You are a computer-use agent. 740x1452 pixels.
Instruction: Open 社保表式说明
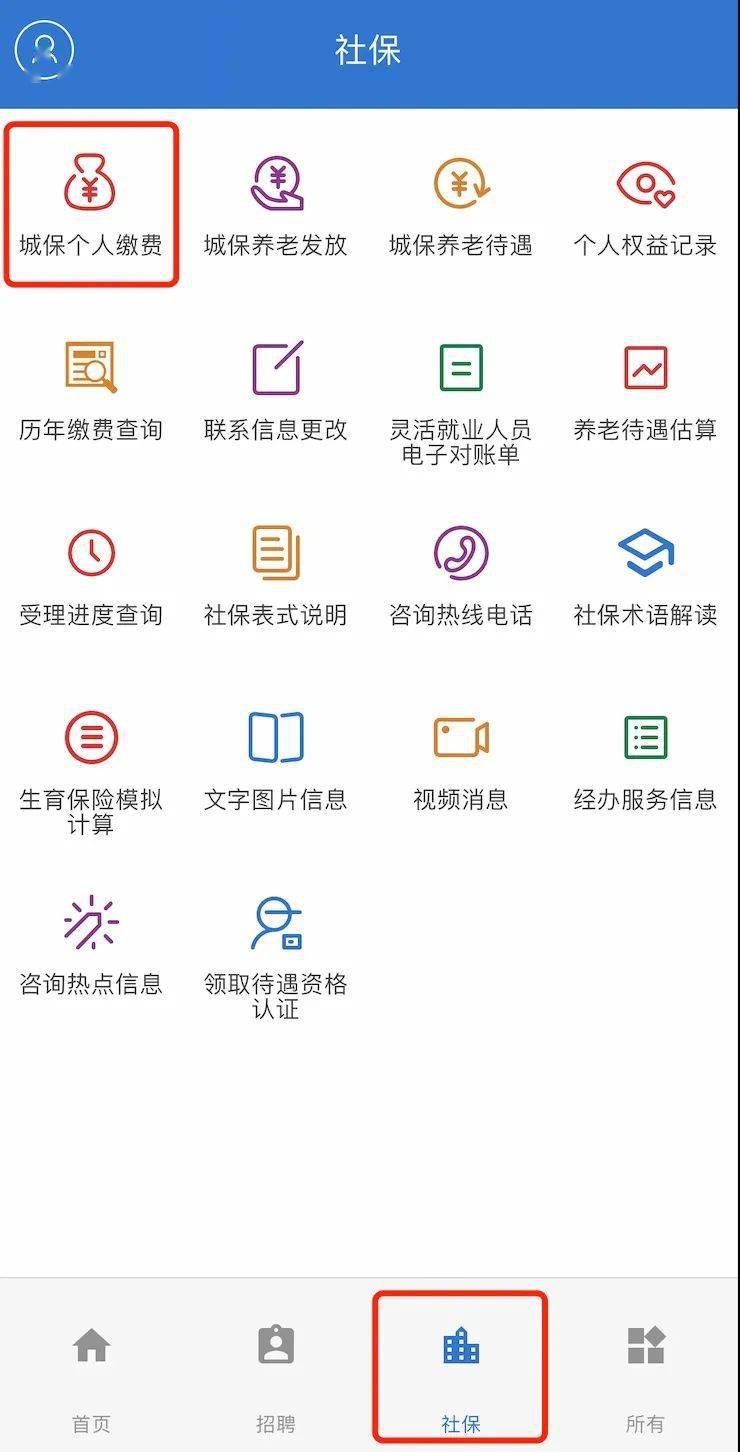click(x=276, y=575)
